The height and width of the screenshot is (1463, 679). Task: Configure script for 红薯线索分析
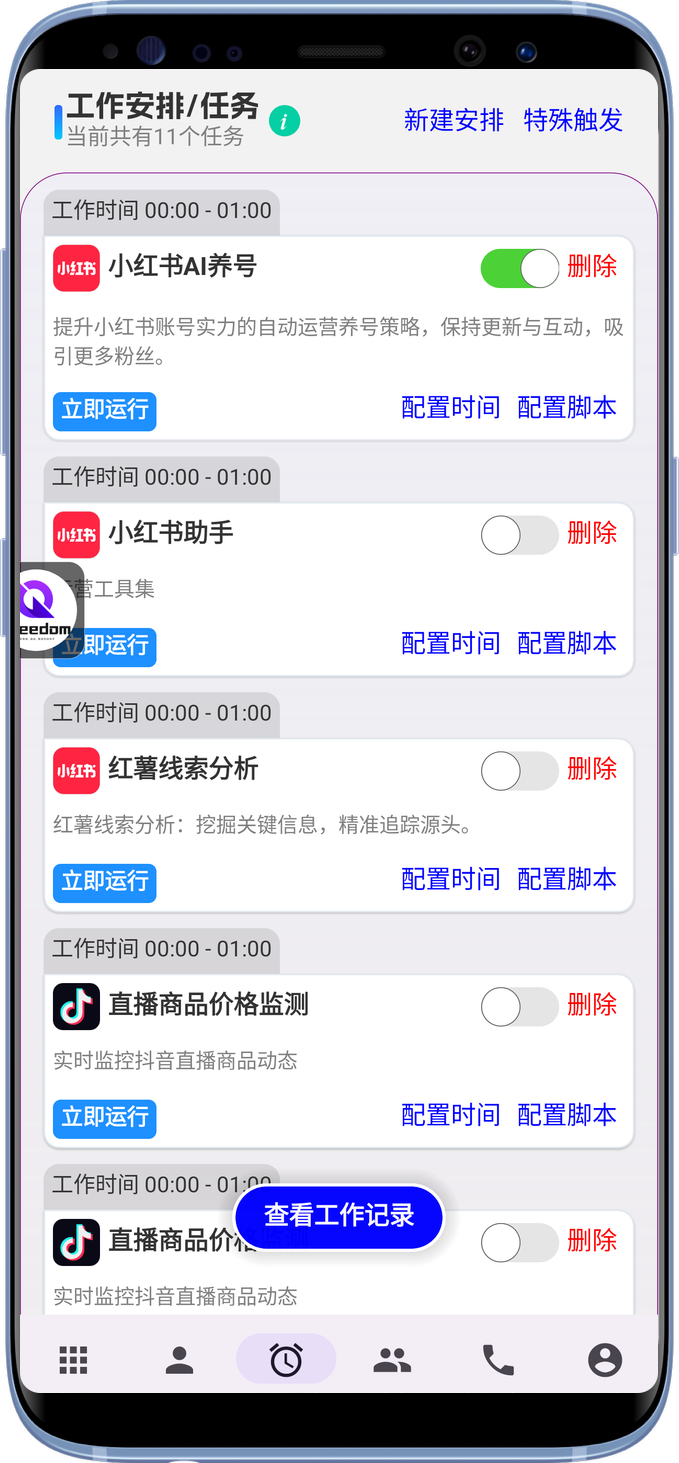[x=567, y=880]
